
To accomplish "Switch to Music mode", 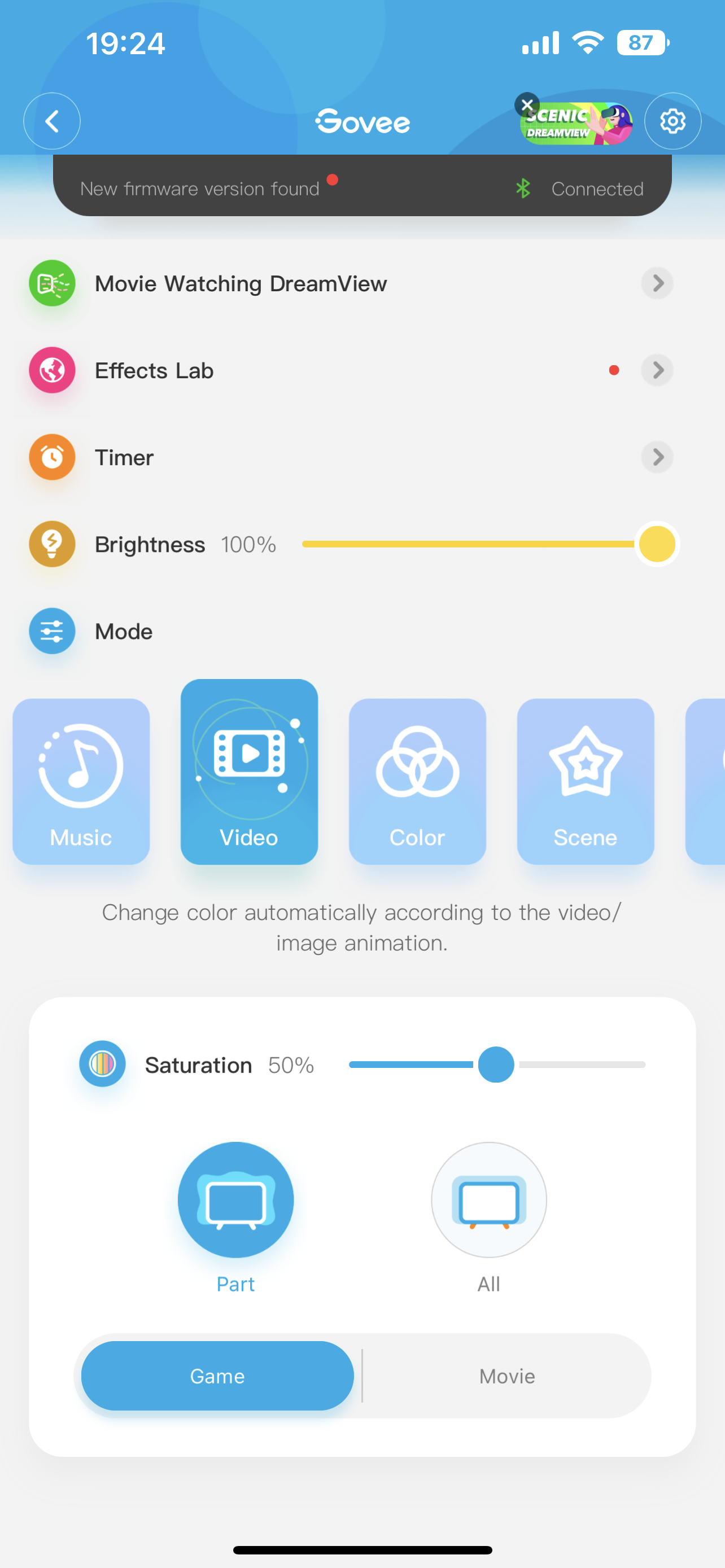I will point(81,782).
